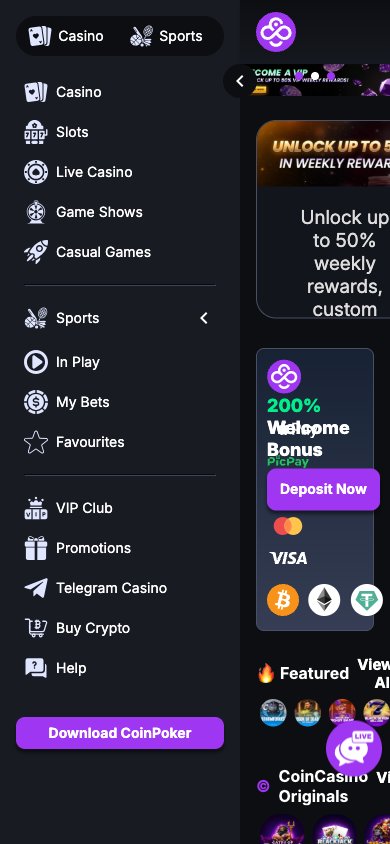Select the Casino tab in top switcher

pos(66,36)
